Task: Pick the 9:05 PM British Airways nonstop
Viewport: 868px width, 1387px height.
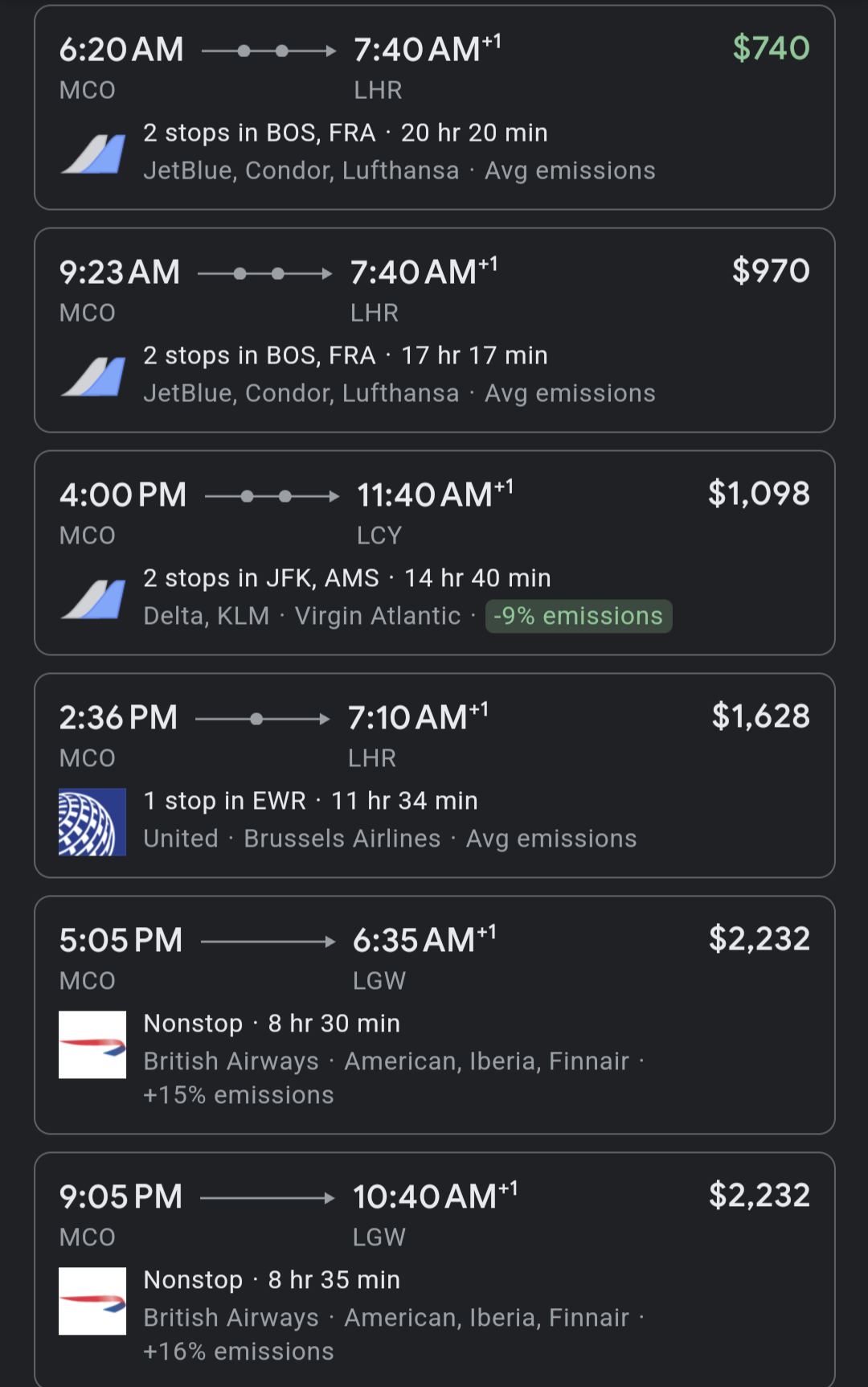Action: [434, 1270]
